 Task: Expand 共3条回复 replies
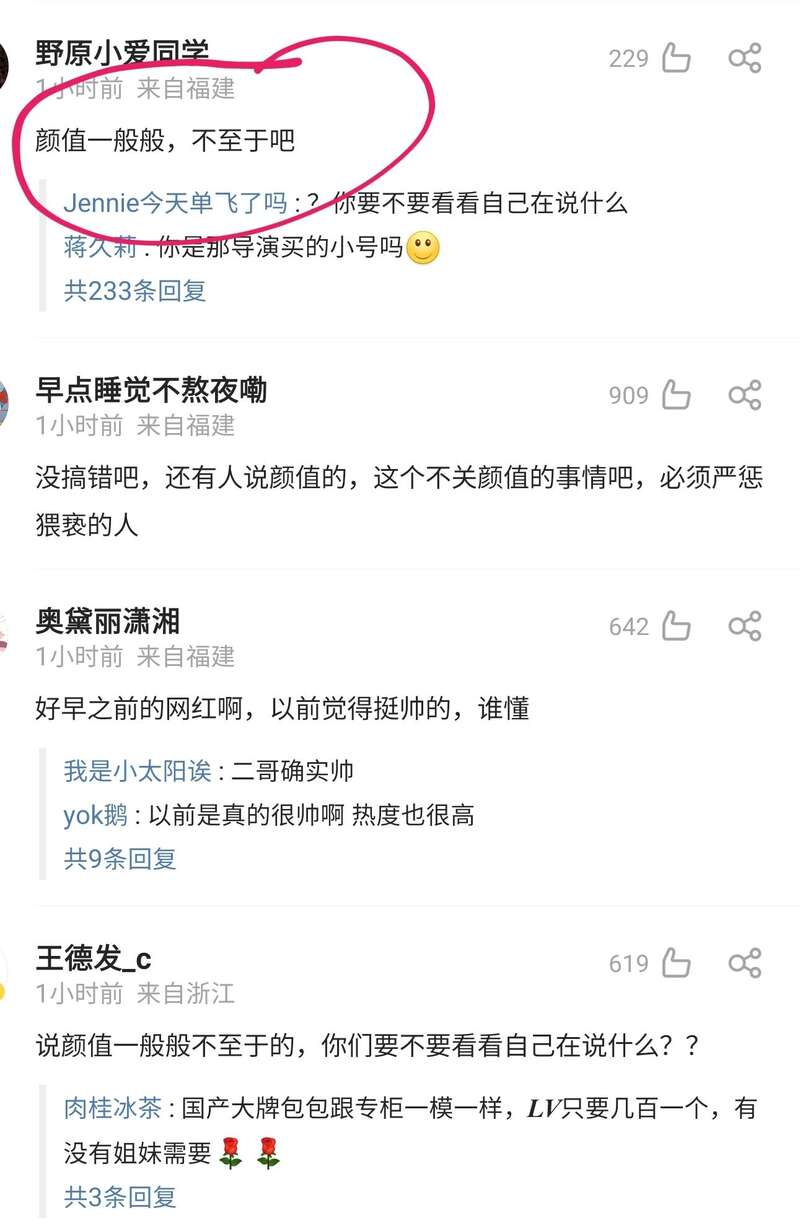click(x=120, y=1196)
